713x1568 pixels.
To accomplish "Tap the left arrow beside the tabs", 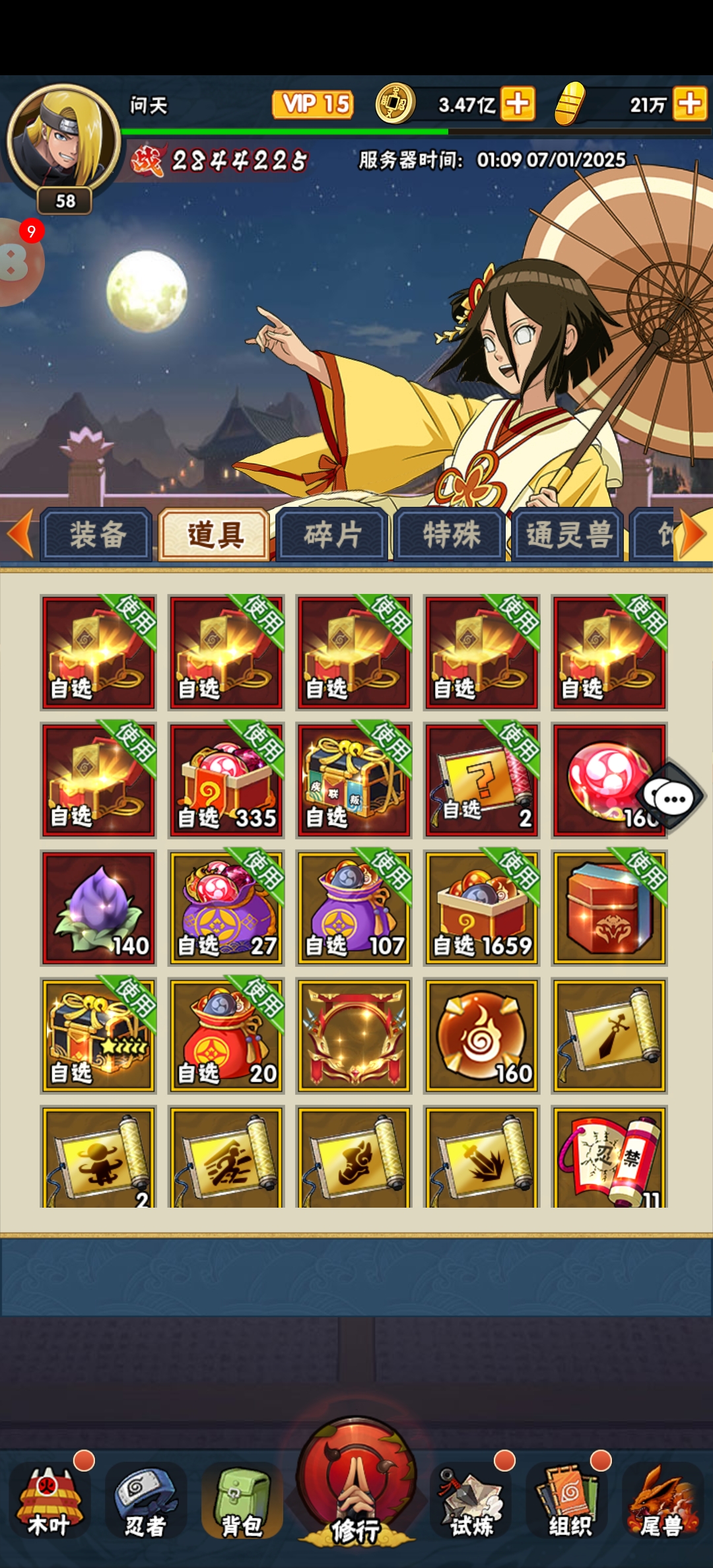I will click(x=20, y=533).
